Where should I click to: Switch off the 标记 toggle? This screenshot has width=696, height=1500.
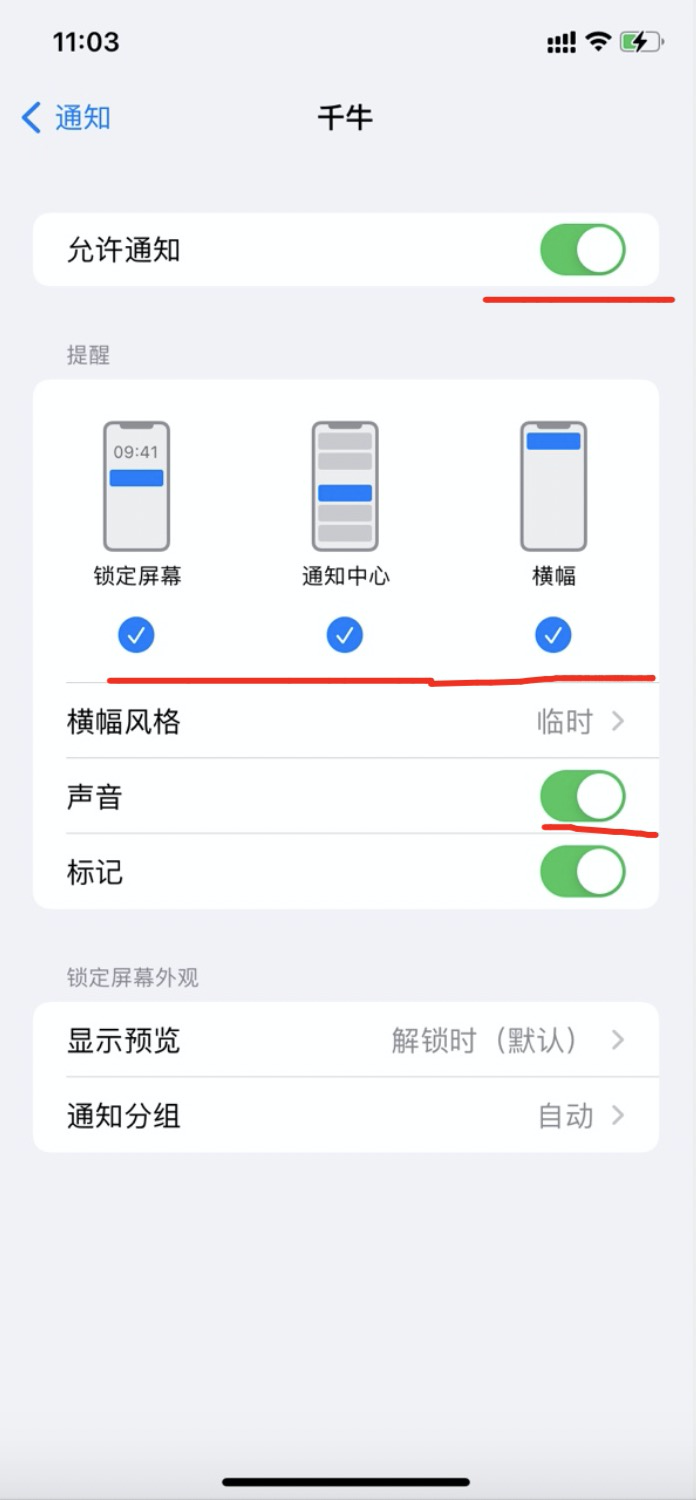(582, 872)
